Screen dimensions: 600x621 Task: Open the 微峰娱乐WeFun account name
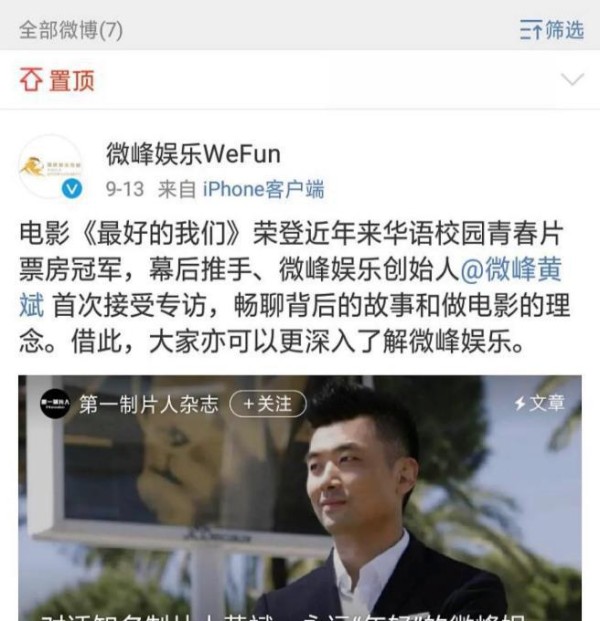tap(193, 154)
